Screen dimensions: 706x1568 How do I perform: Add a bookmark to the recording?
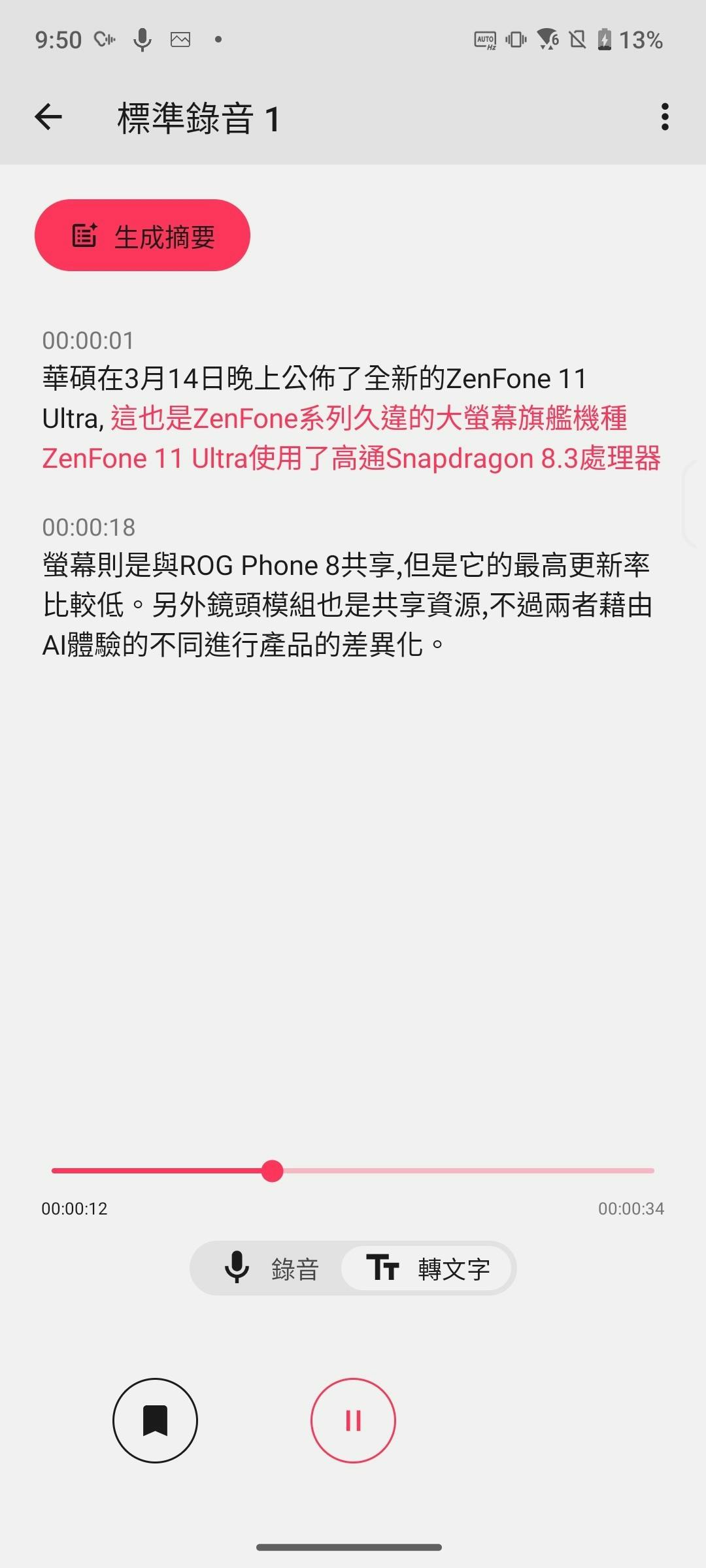pos(155,1420)
